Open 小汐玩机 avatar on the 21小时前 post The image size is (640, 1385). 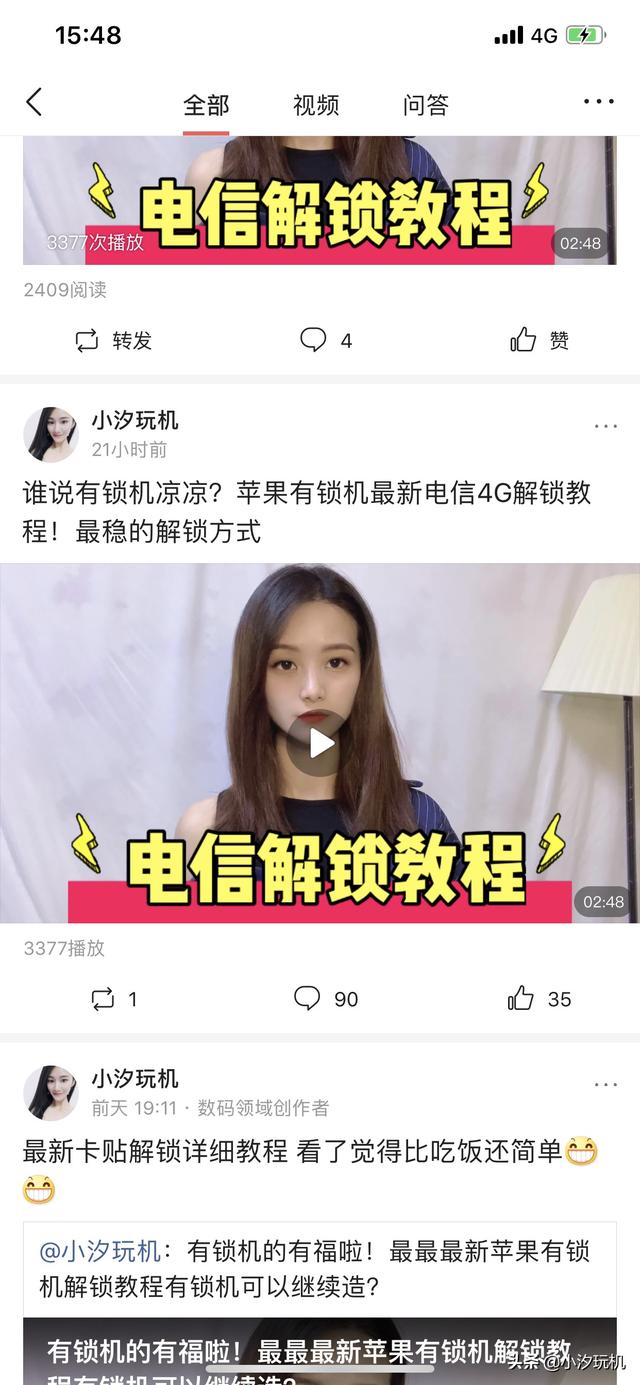point(51,434)
